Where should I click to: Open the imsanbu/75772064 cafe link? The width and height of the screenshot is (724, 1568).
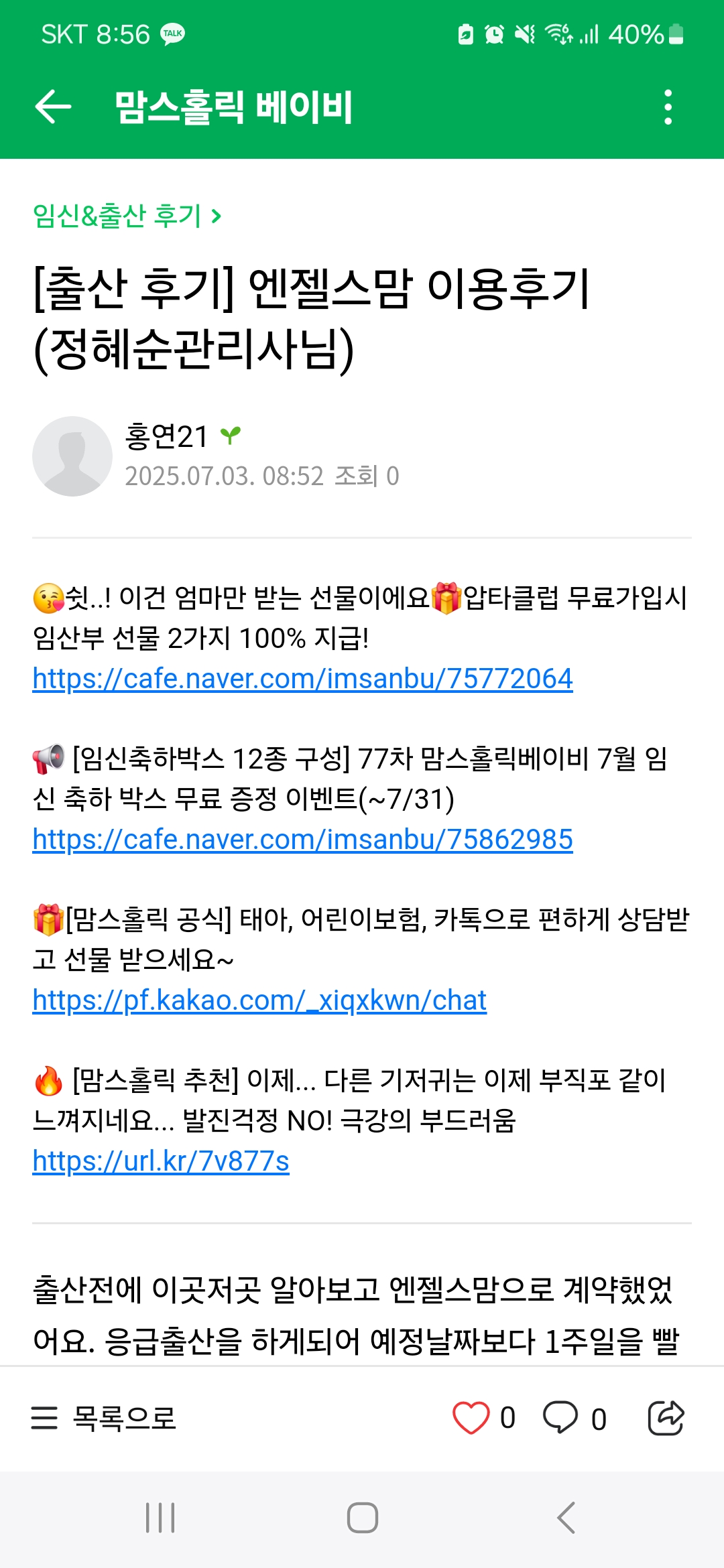pos(302,679)
